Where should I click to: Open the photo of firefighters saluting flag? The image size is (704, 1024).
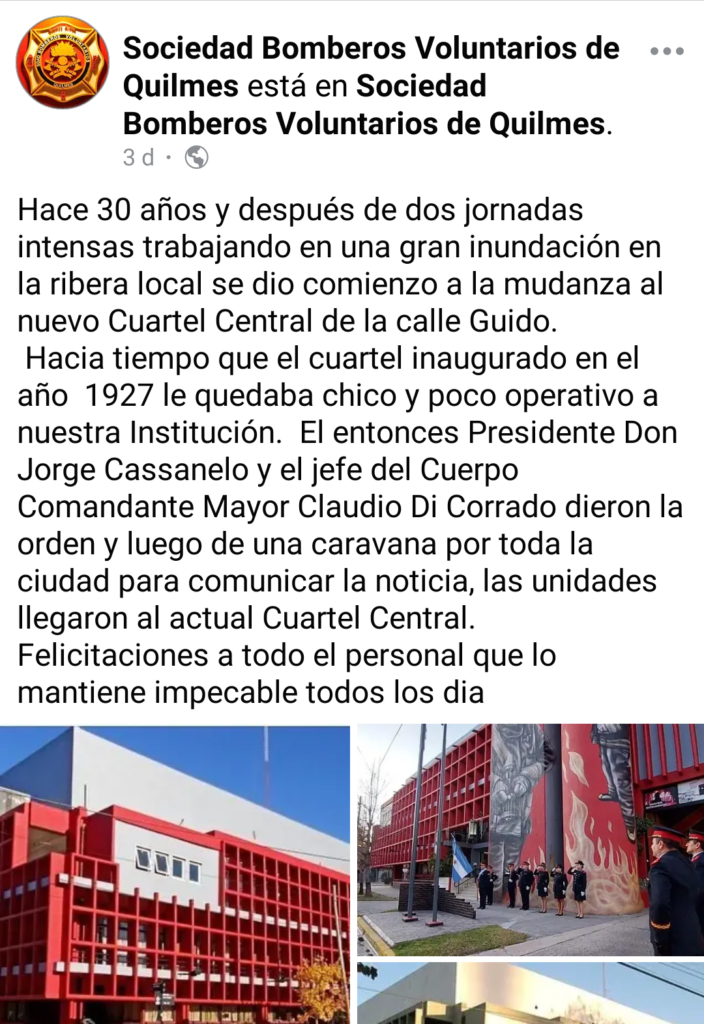tap(530, 840)
